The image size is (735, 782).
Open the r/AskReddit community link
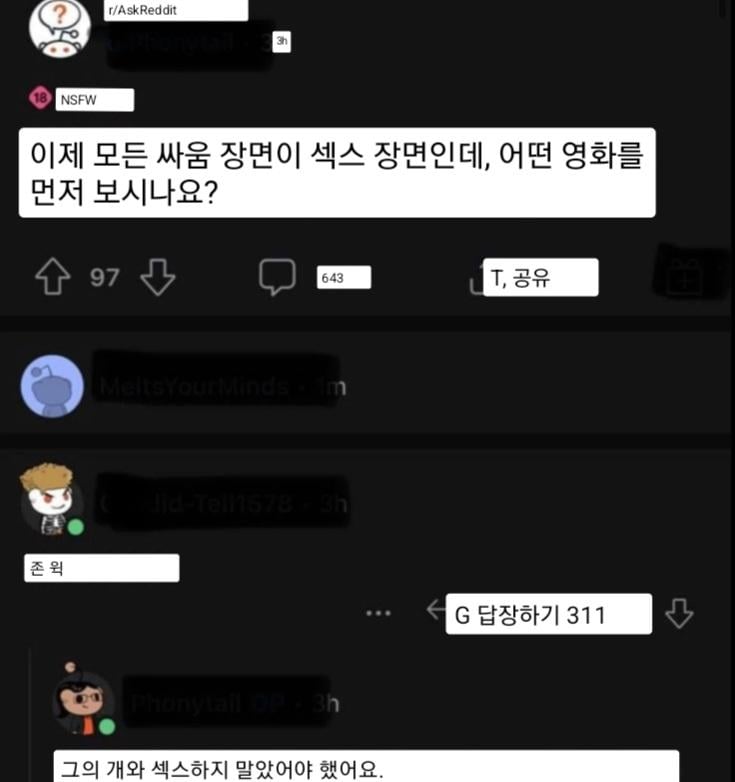[175, 11]
